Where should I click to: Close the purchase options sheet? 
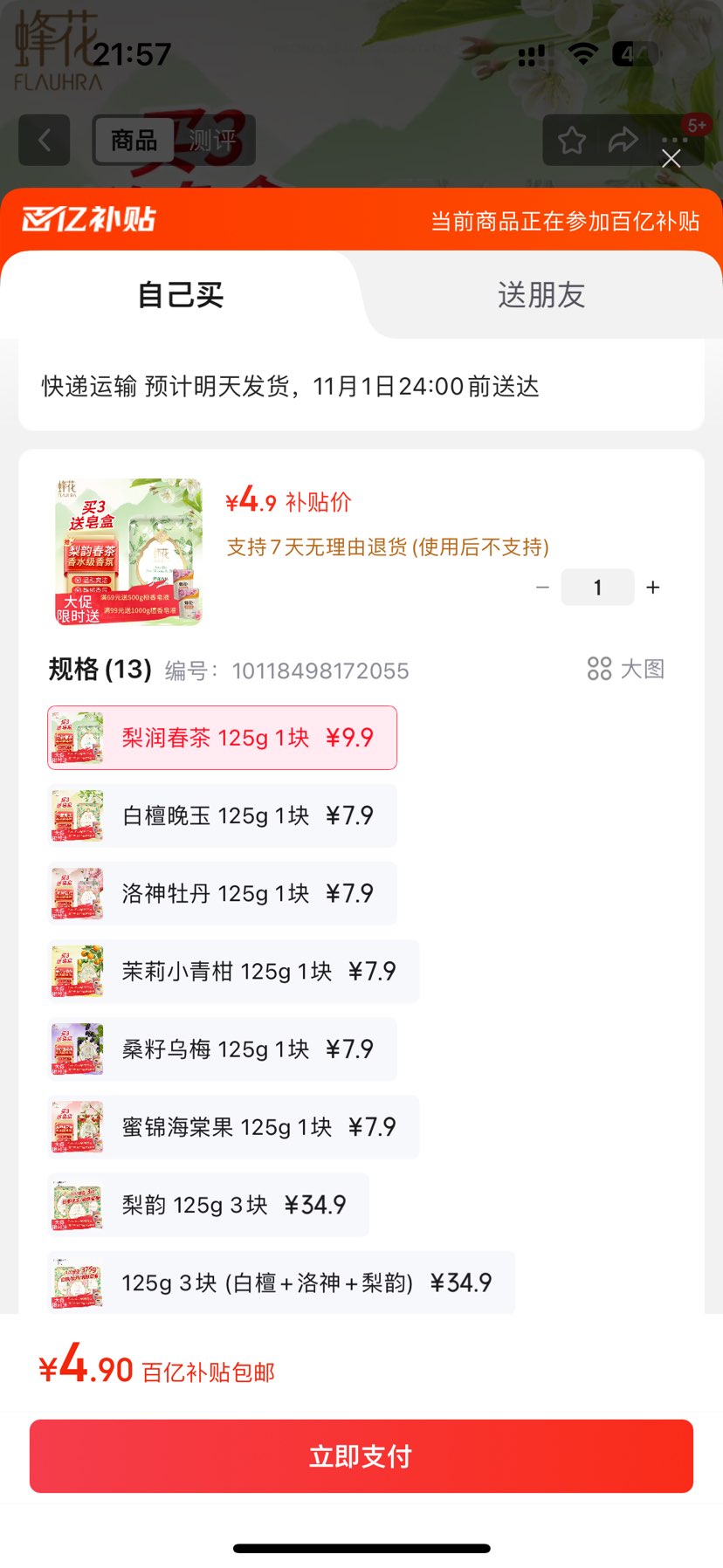click(x=671, y=159)
